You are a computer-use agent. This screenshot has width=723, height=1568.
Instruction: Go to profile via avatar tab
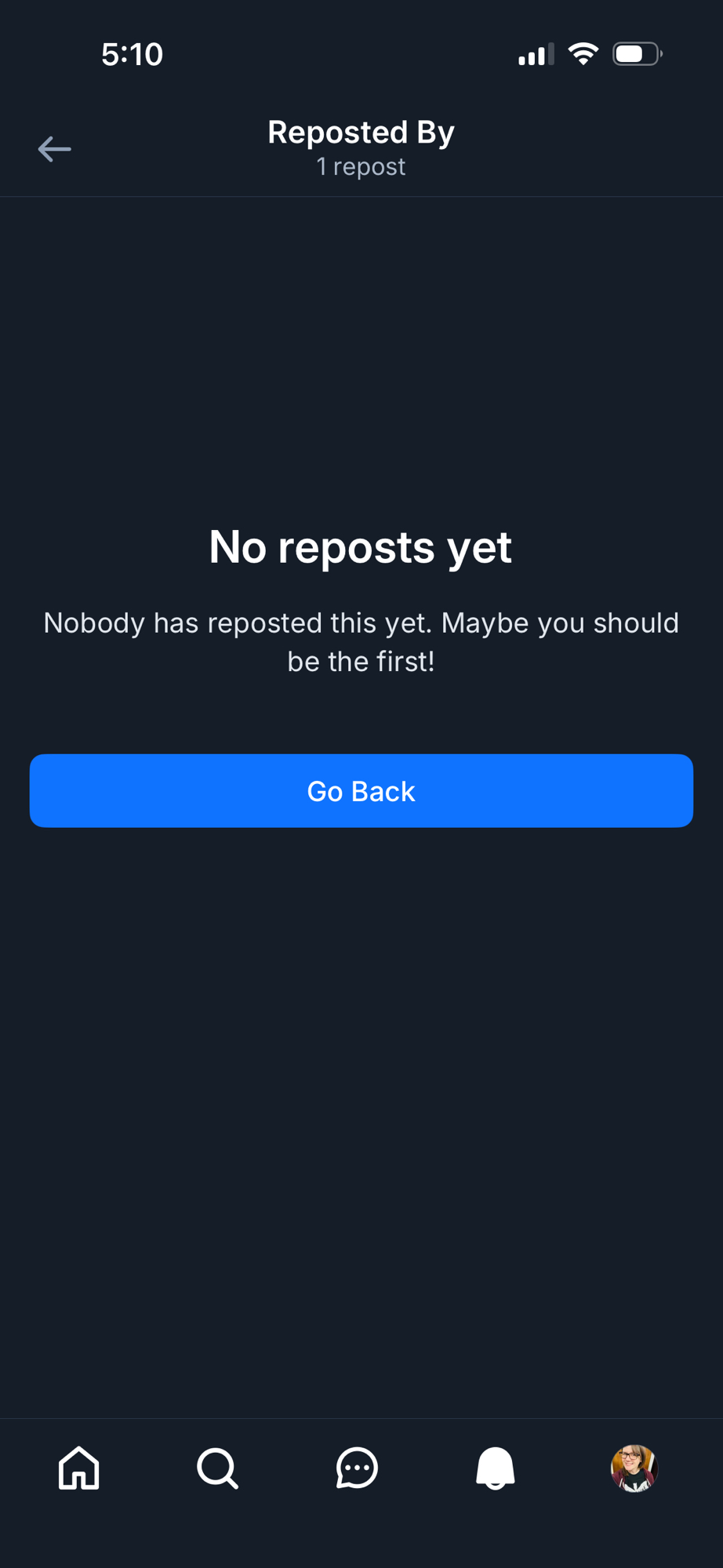[x=634, y=1468]
